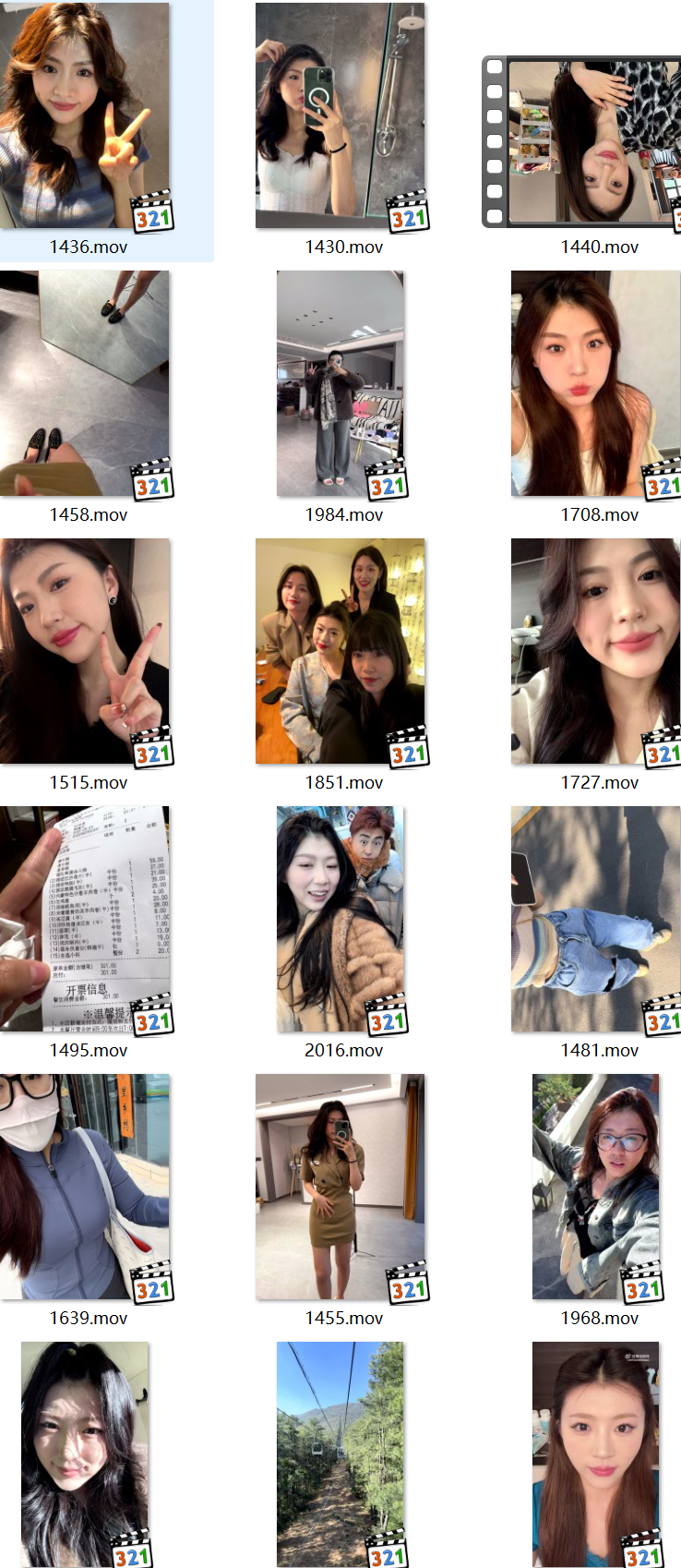Image resolution: width=681 pixels, height=1568 pixels.
Task: Open the 1851.mov video file
Action: coord(340,651)
